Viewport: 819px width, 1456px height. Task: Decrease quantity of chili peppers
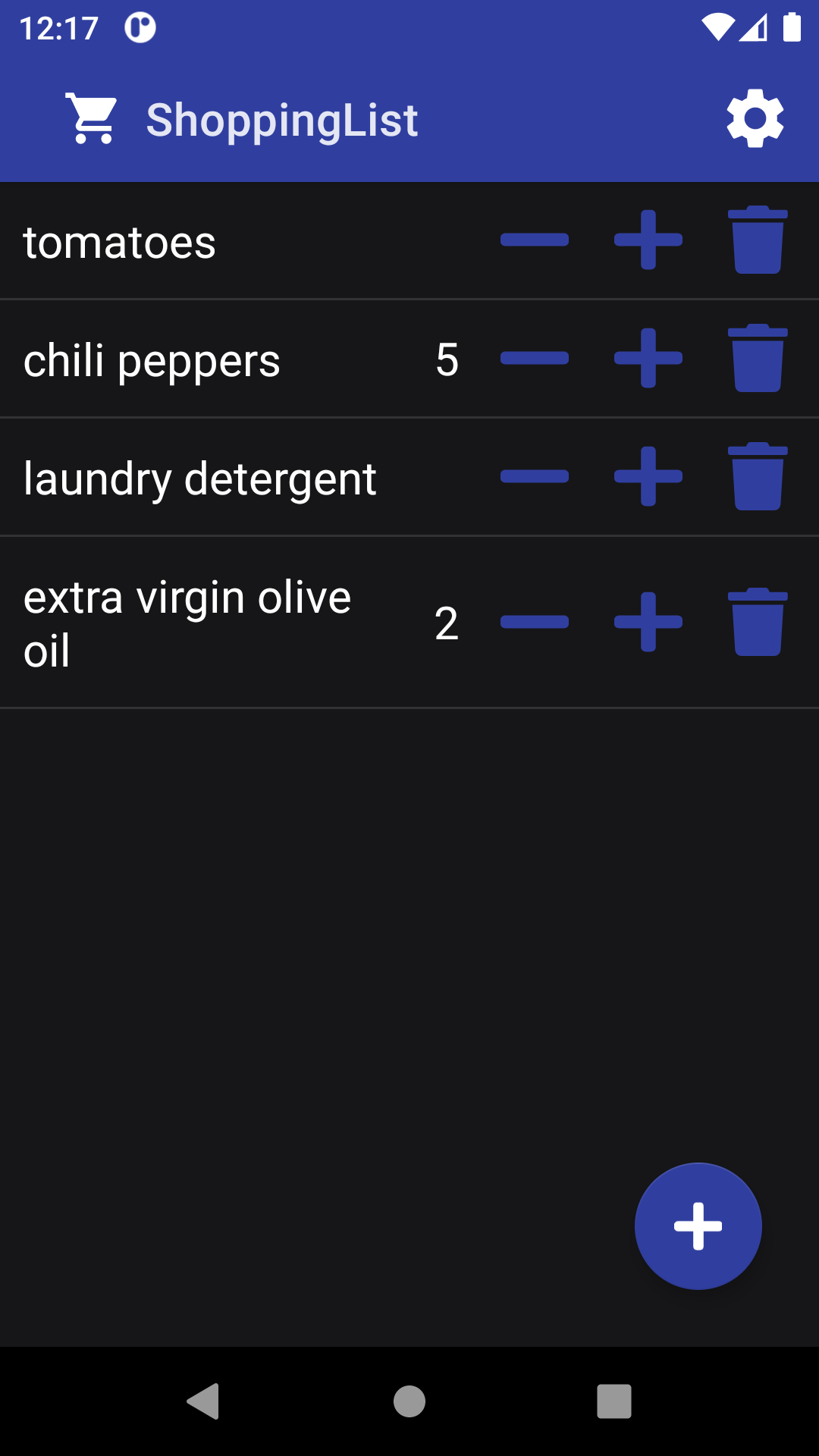pos(535,359)
